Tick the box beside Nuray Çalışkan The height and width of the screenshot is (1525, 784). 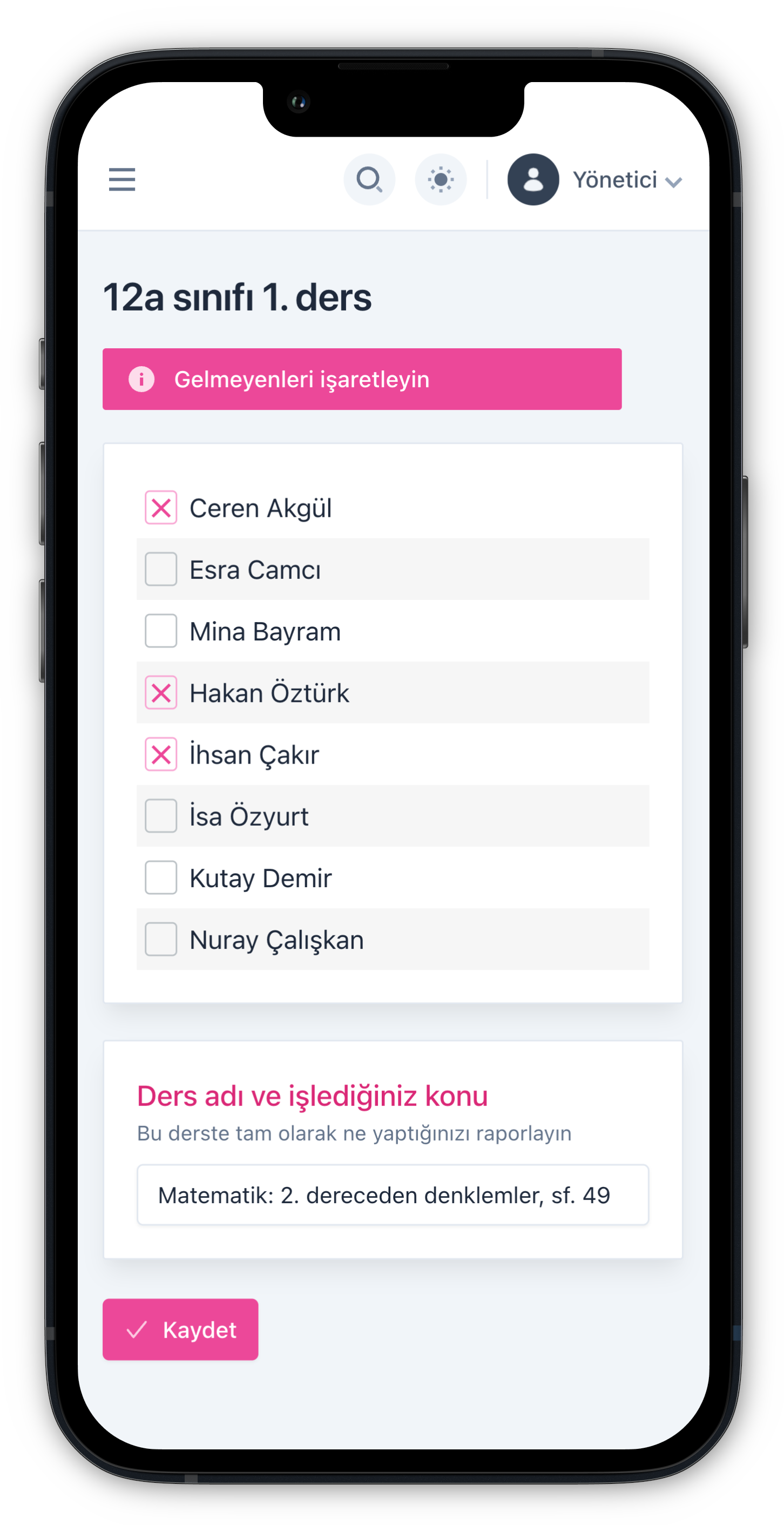pos(161,939)
